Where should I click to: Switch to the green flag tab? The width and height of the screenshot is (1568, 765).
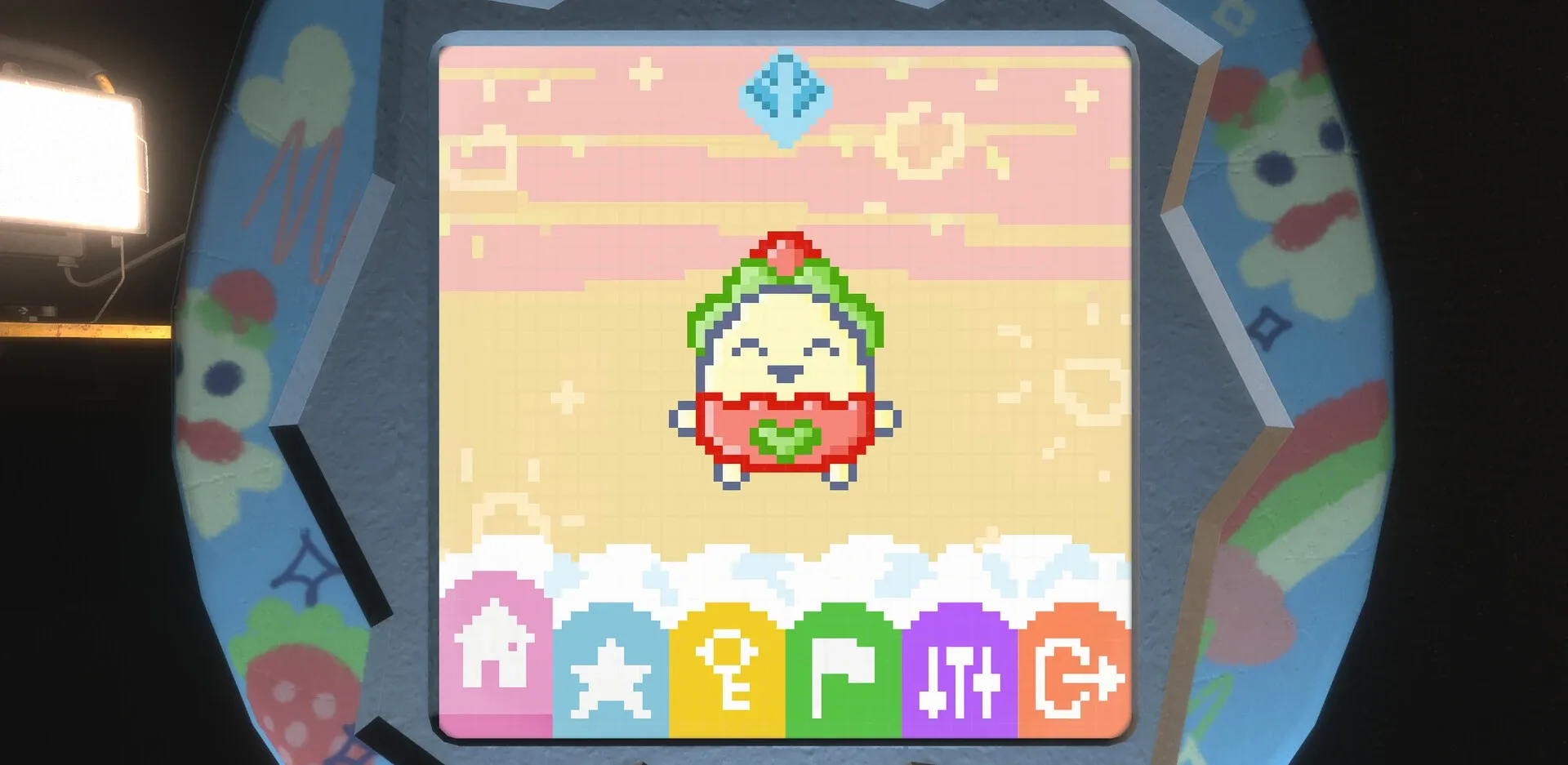[843, 672]
